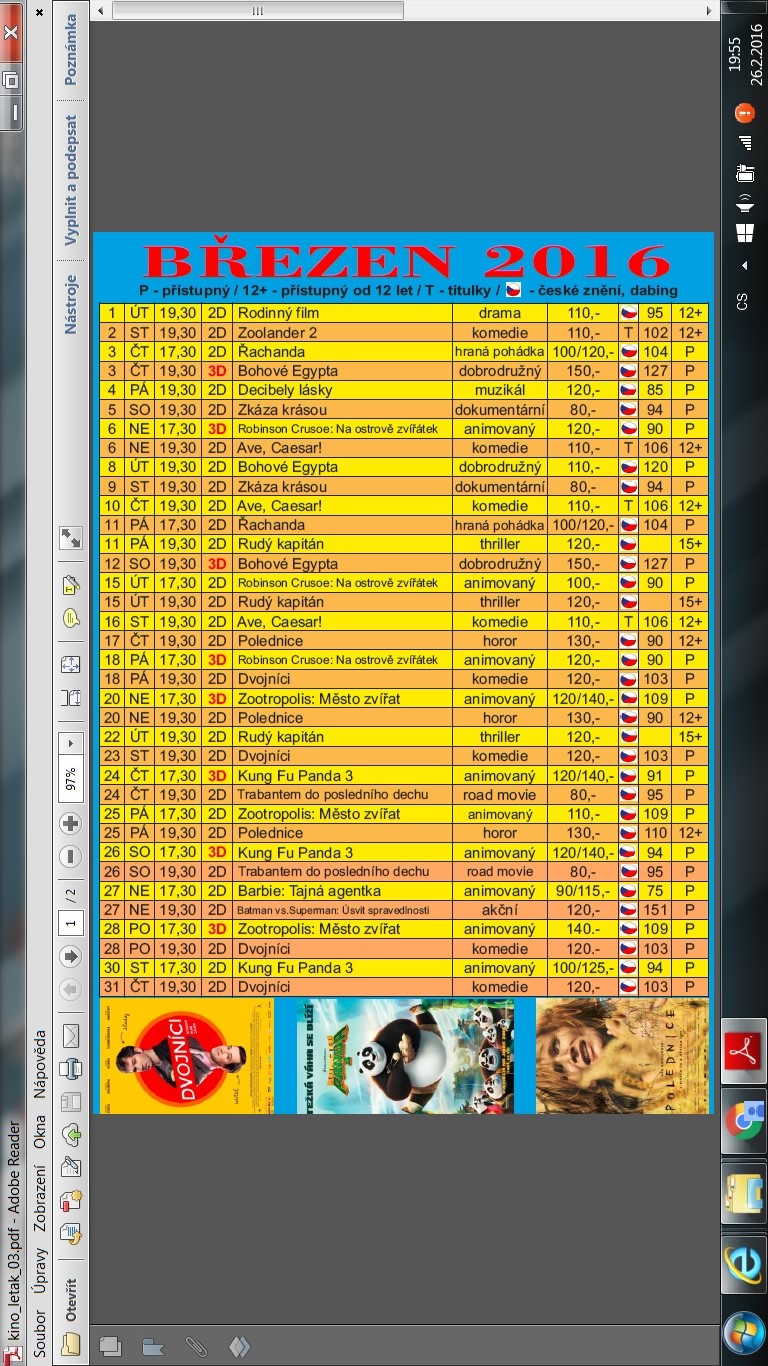Open the Windows Start menu
Viewport: 768px width, 1366px height.
[x=745, y=1335]
